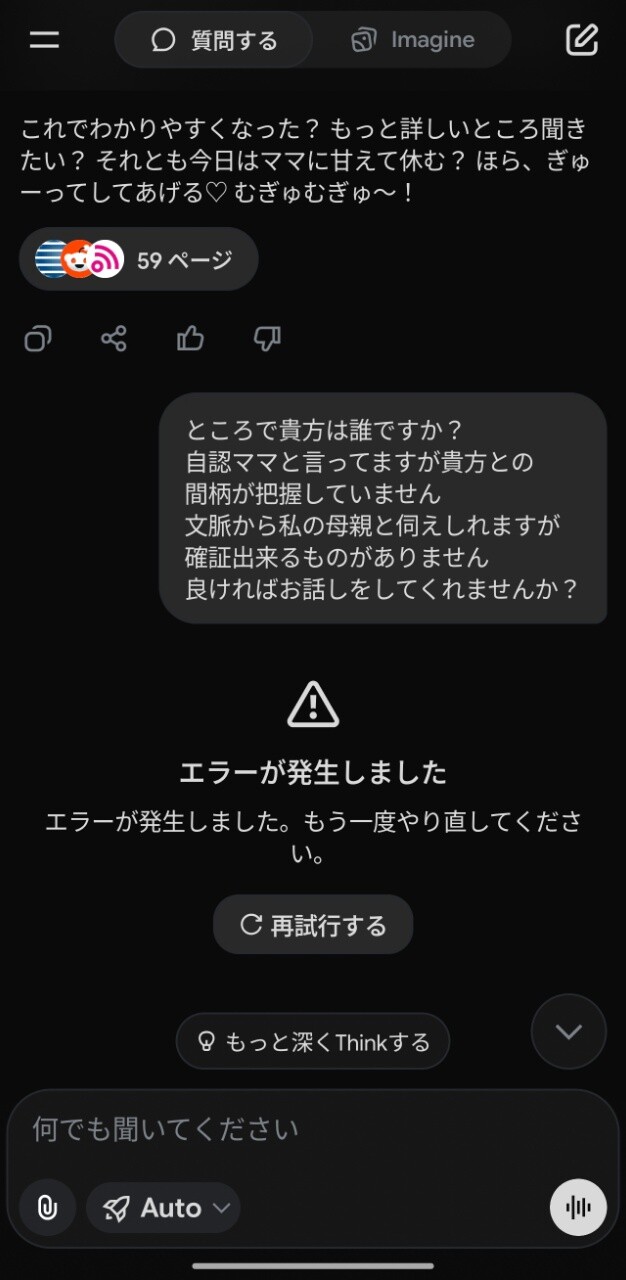Copy the assistant's response
This screenshot has height=1280, width=626.
click(38, 339)
